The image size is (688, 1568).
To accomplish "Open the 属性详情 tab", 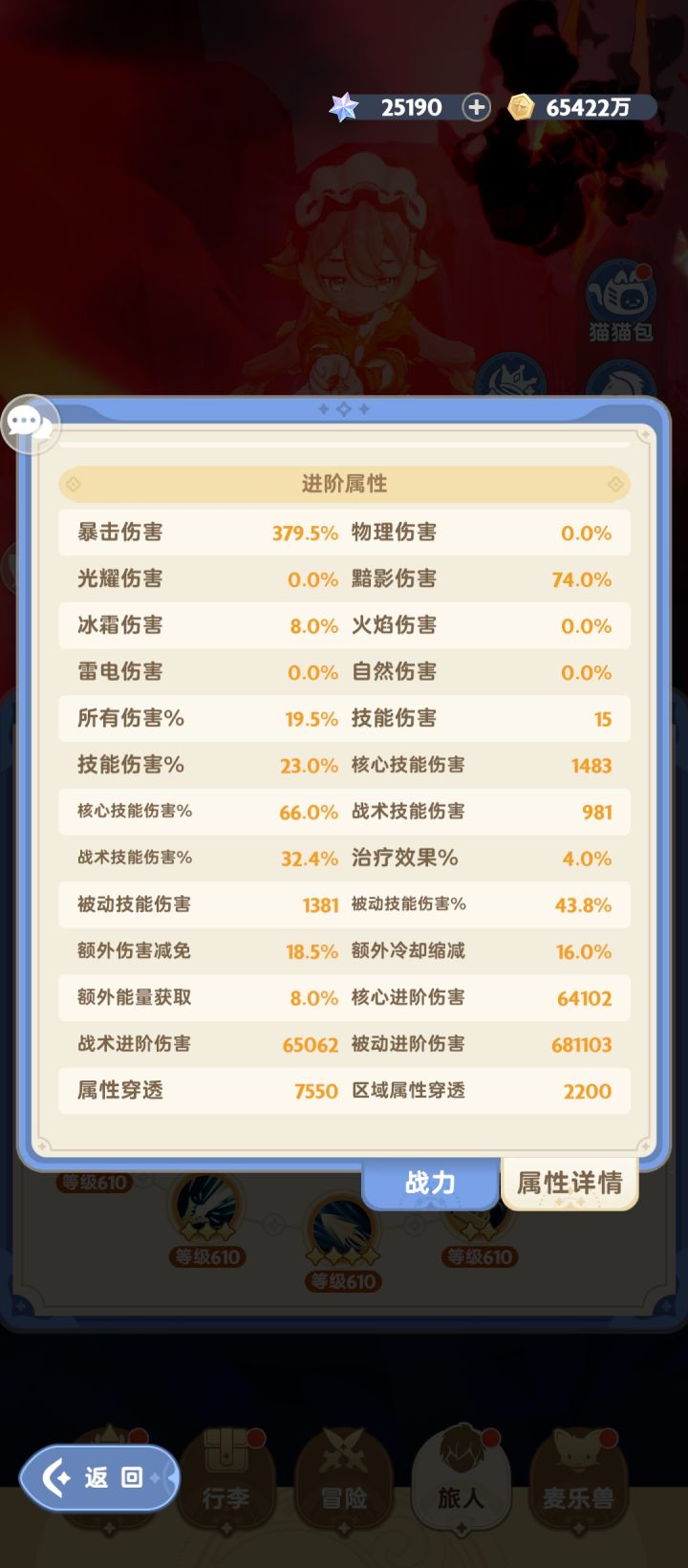I will pos(570,1183).
